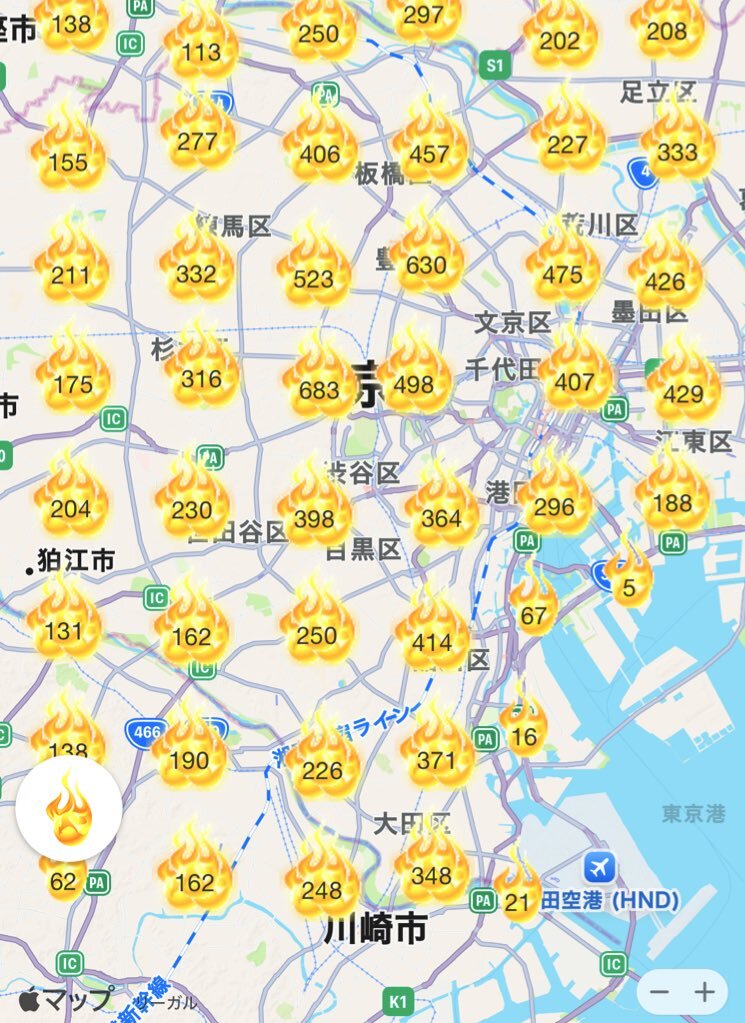
Task: Select the flame marker showing 429
Action: click(x=683, y=390)
